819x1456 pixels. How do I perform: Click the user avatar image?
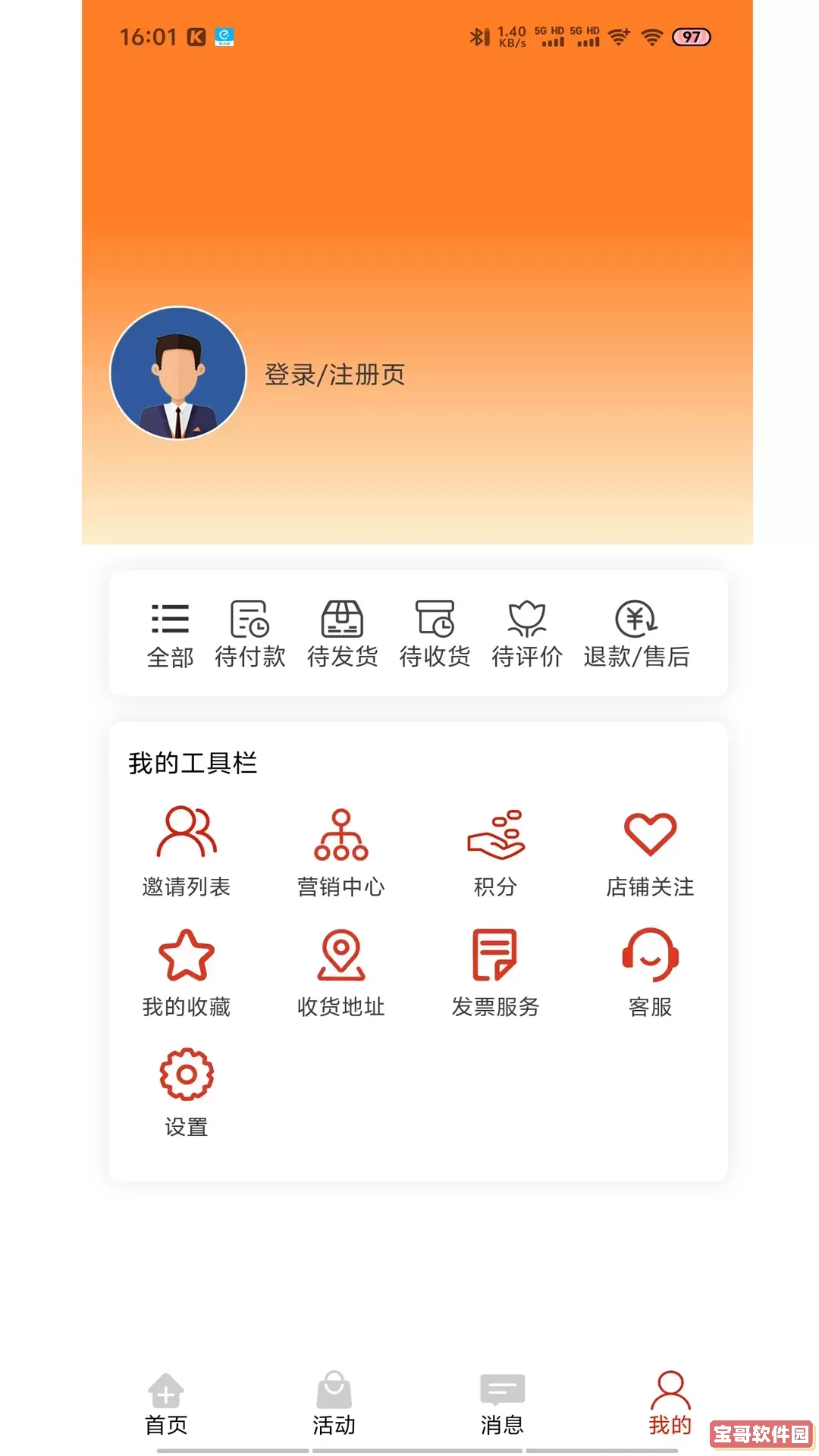(x=176, y=373)
